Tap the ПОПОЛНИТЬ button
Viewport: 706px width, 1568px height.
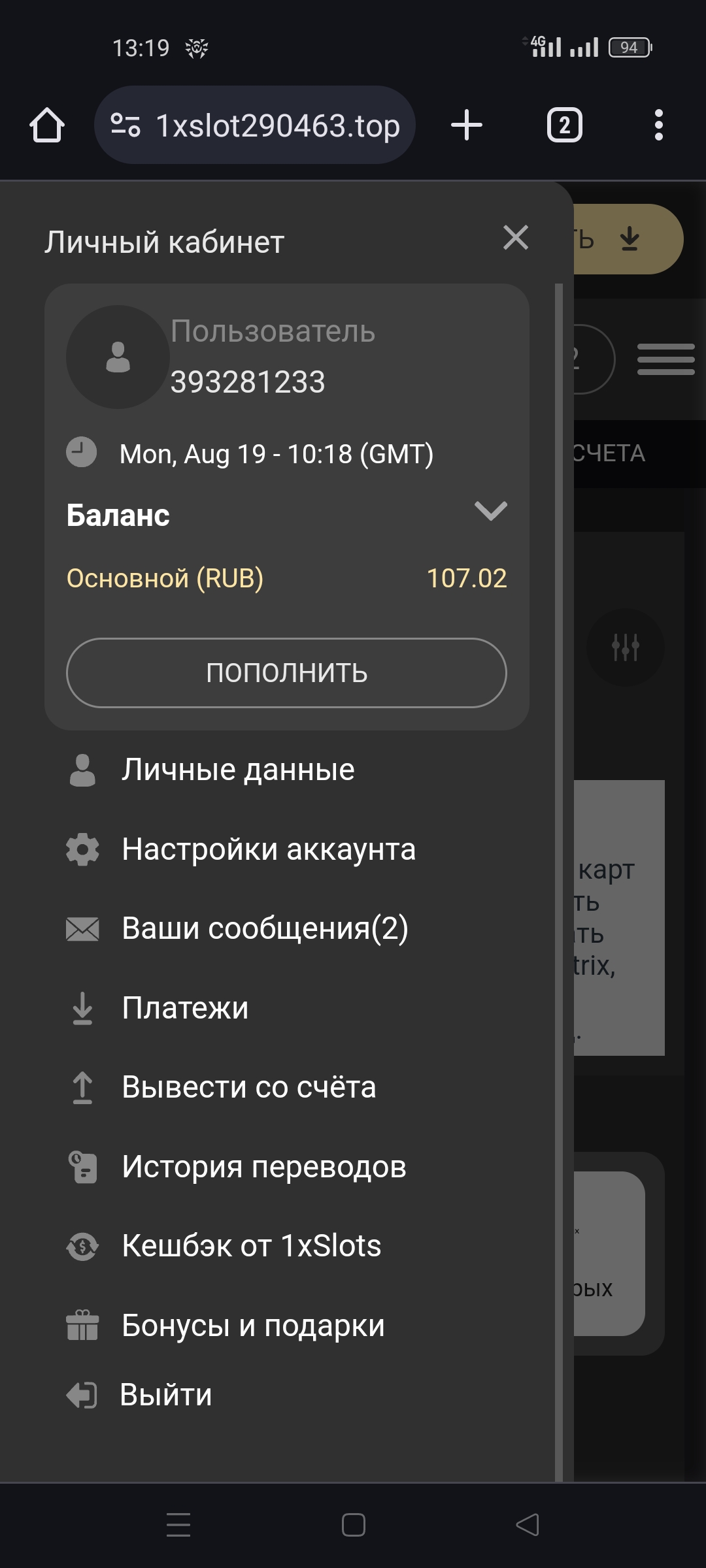coord(286,673)
